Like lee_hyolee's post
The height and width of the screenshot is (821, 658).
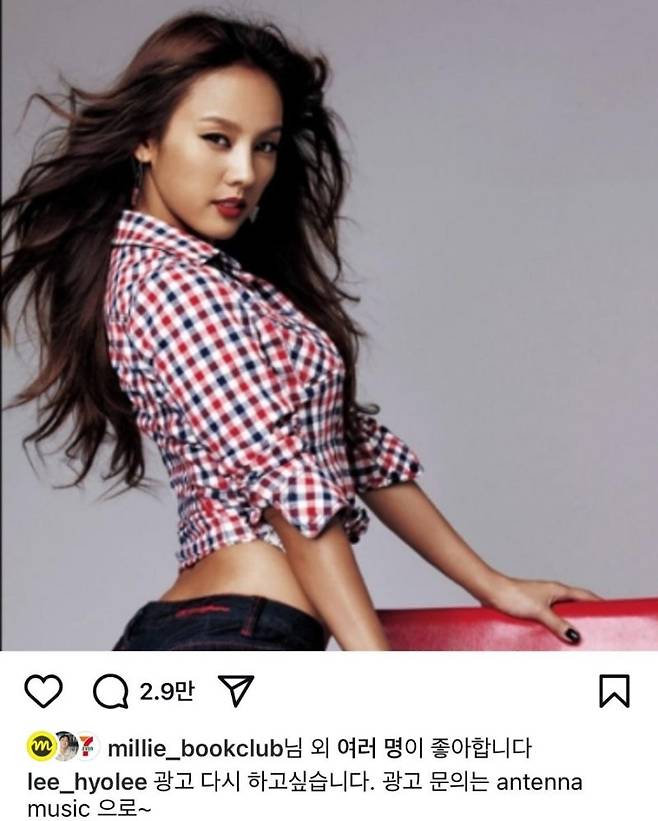click(x=43, y=691)
